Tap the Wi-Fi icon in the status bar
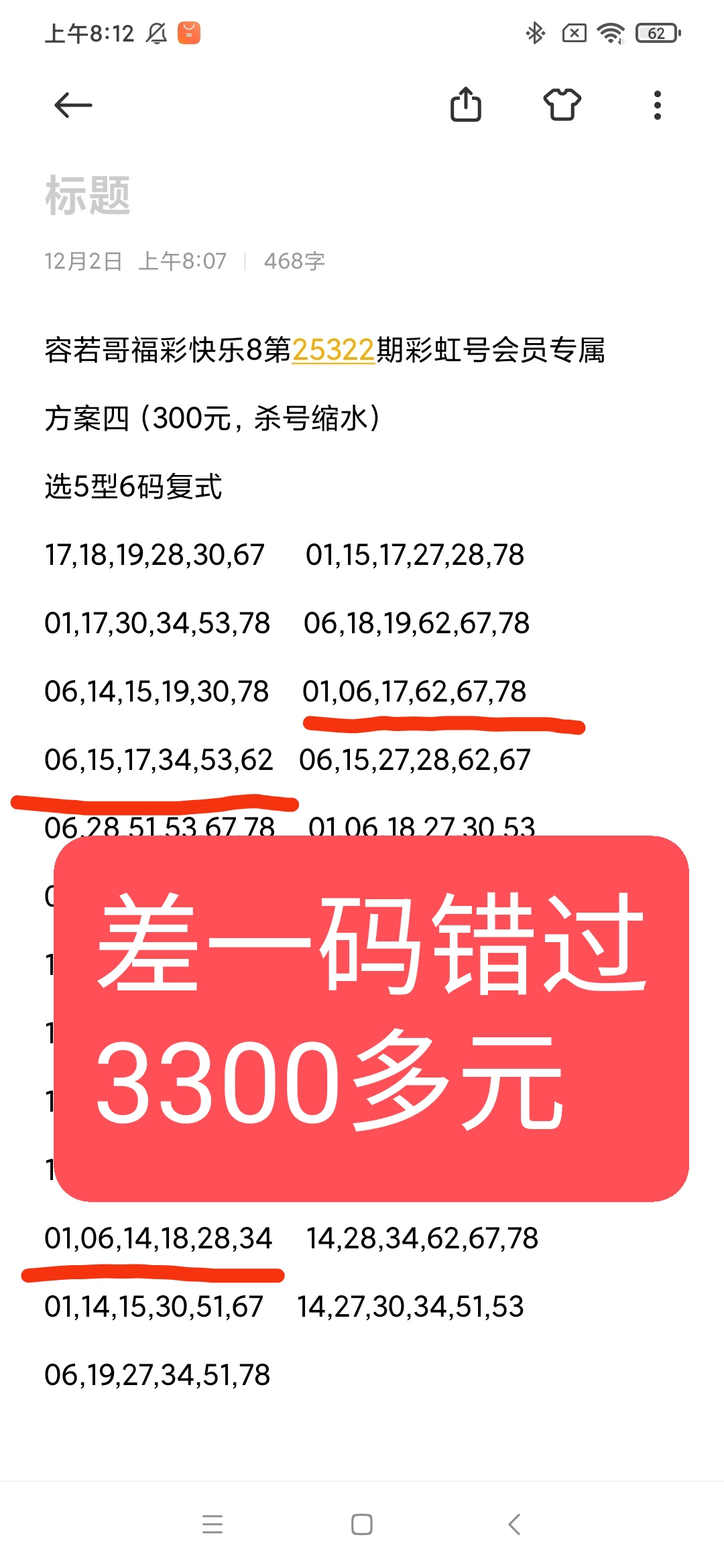Viewport: 724px width, 1568px height. click(x=609, y=32)
